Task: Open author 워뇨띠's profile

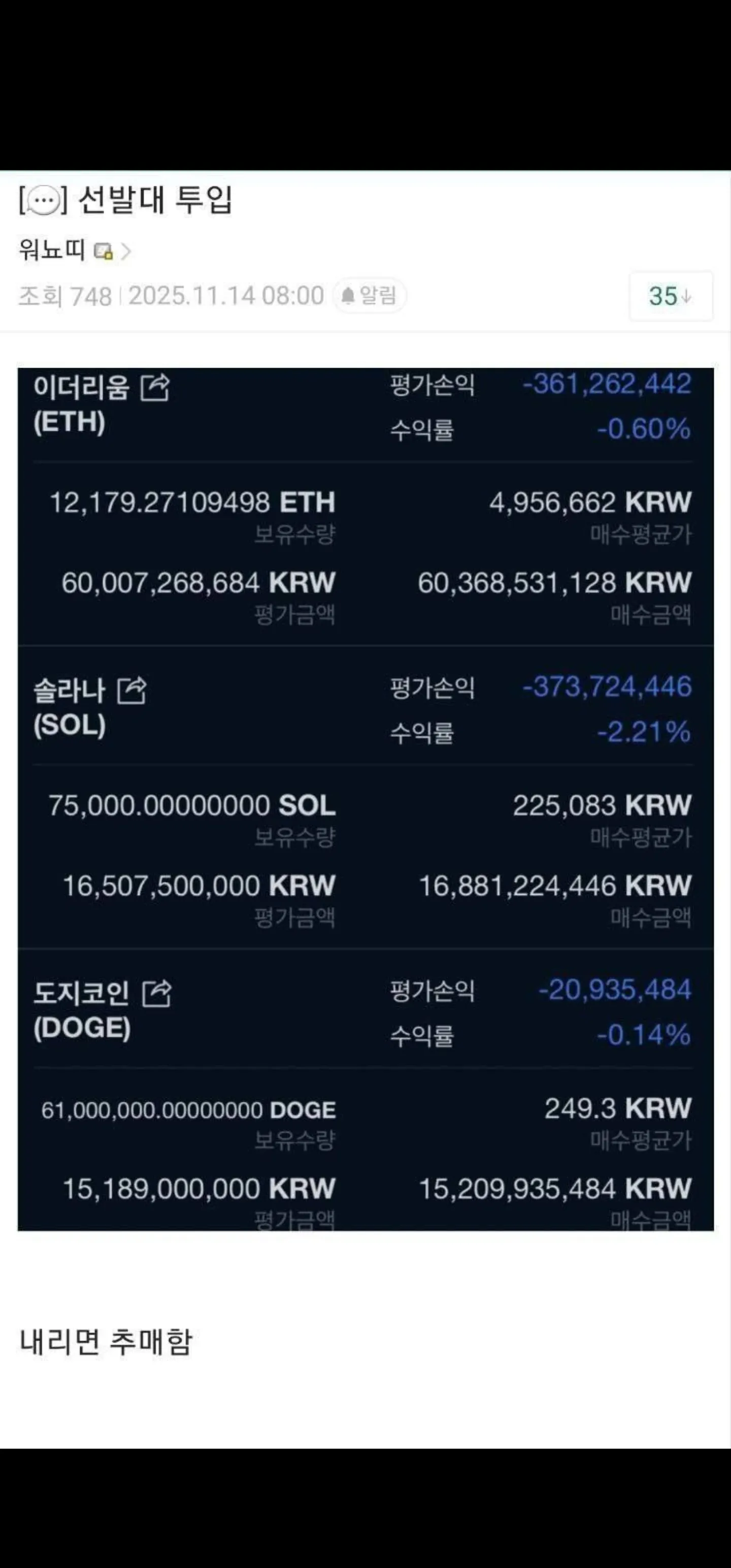Action: (52, 249)
